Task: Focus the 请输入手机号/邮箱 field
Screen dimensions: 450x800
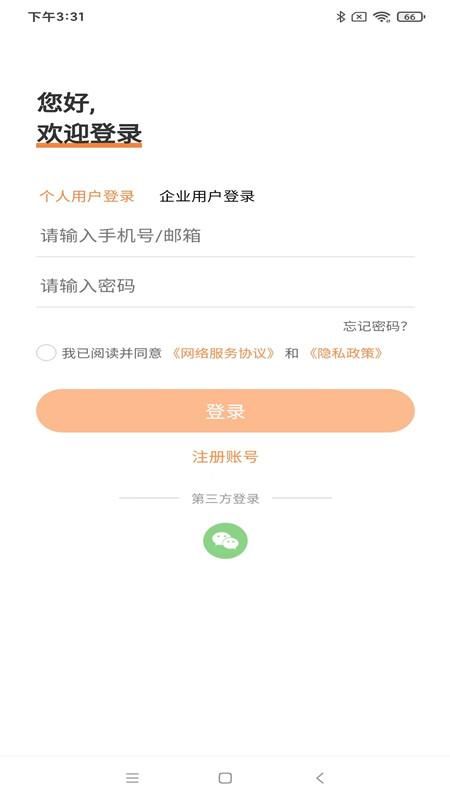Action: pos(225,236)
